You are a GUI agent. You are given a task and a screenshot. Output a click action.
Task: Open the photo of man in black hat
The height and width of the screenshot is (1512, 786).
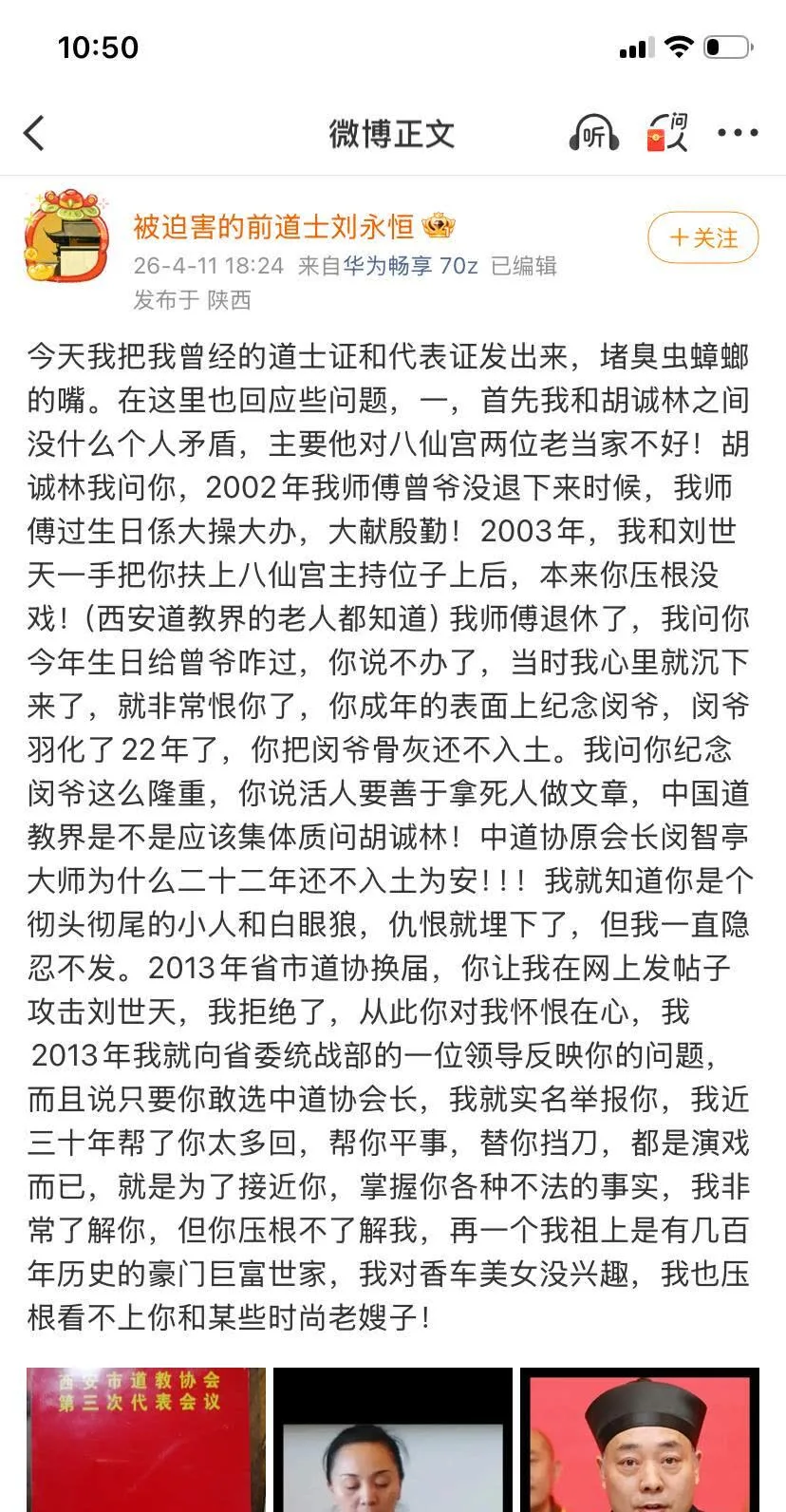(640, 1440)
